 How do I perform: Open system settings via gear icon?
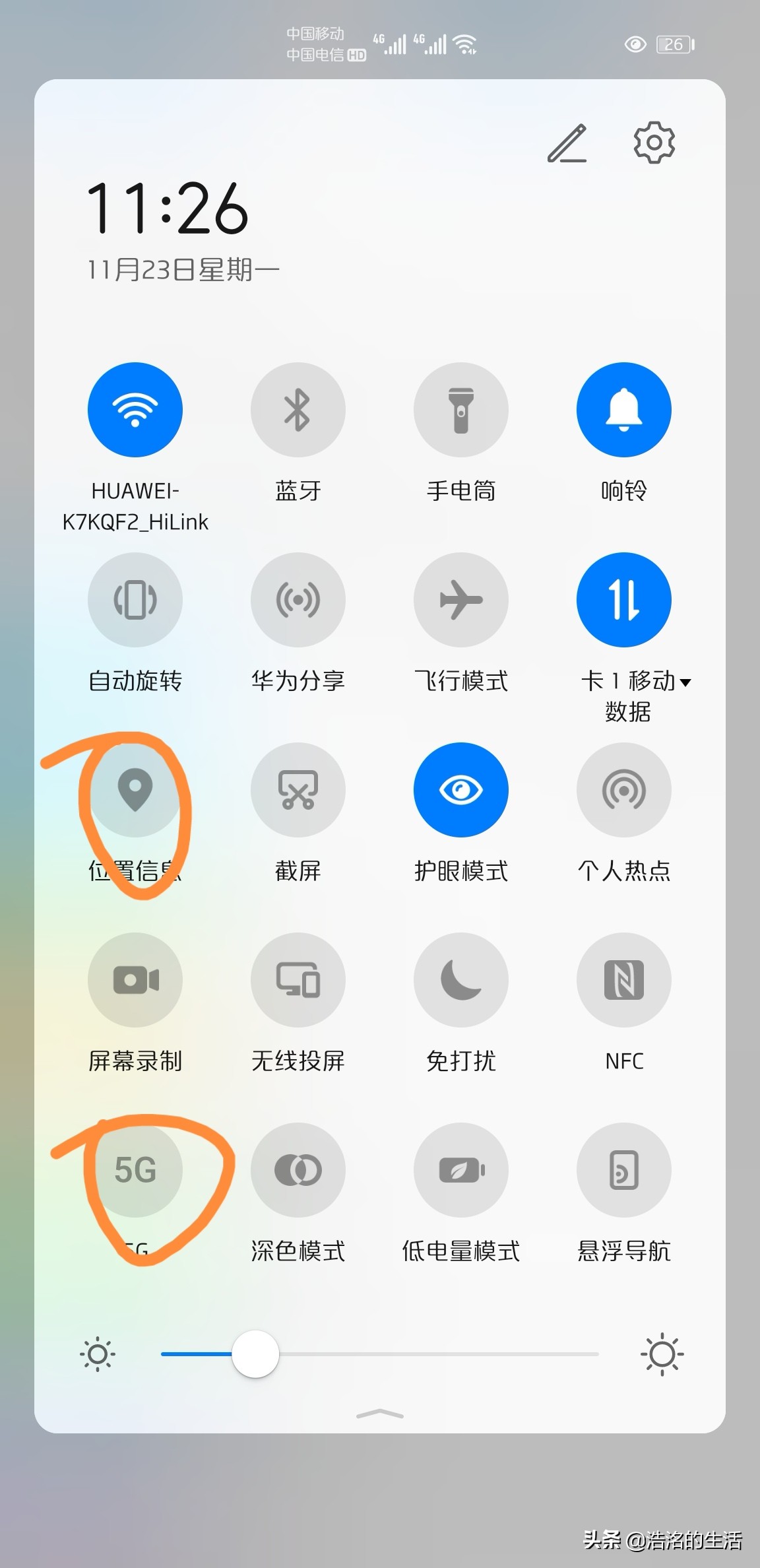654,143
